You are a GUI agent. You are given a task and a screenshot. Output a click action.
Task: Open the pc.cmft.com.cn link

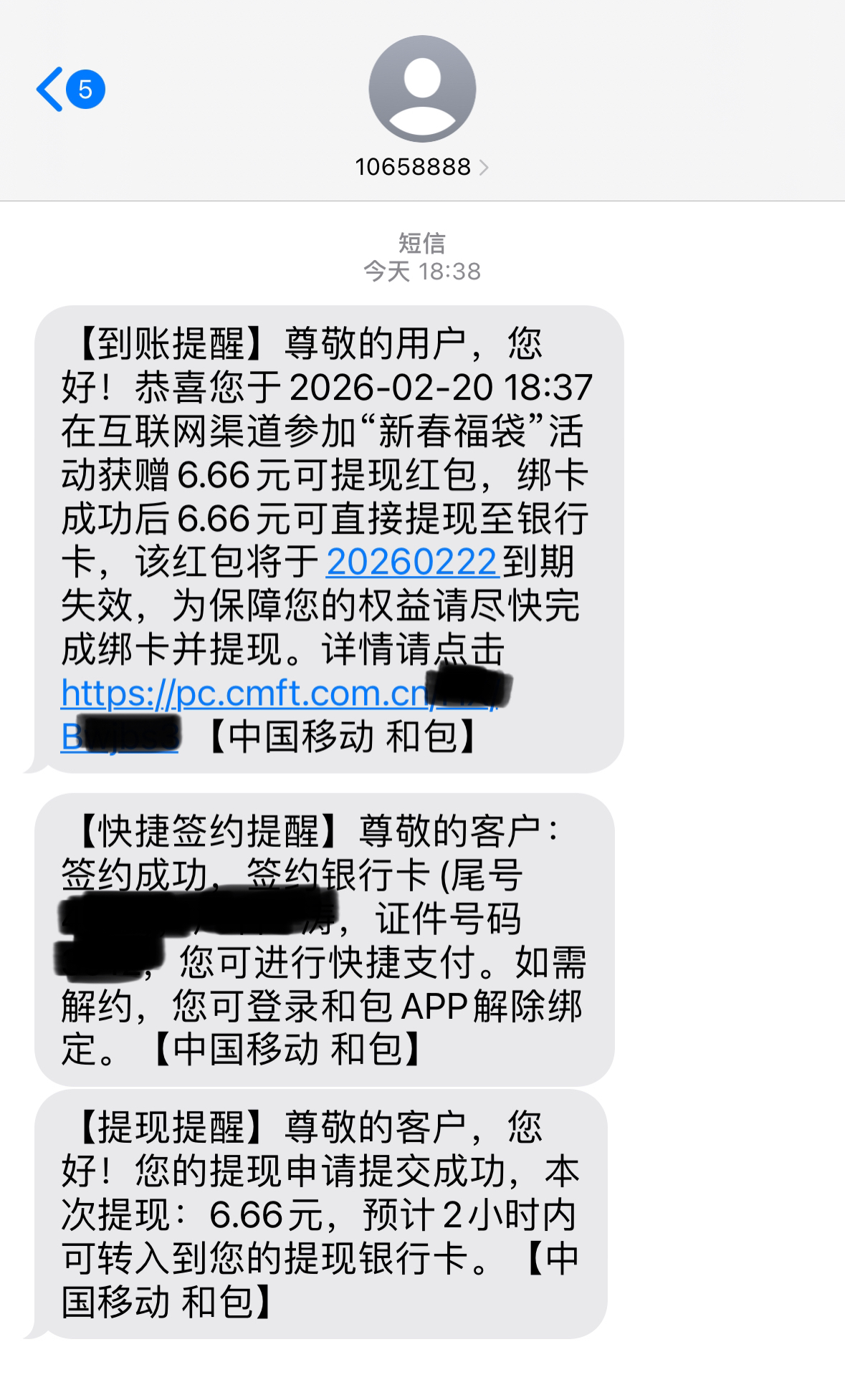[244, 693]
